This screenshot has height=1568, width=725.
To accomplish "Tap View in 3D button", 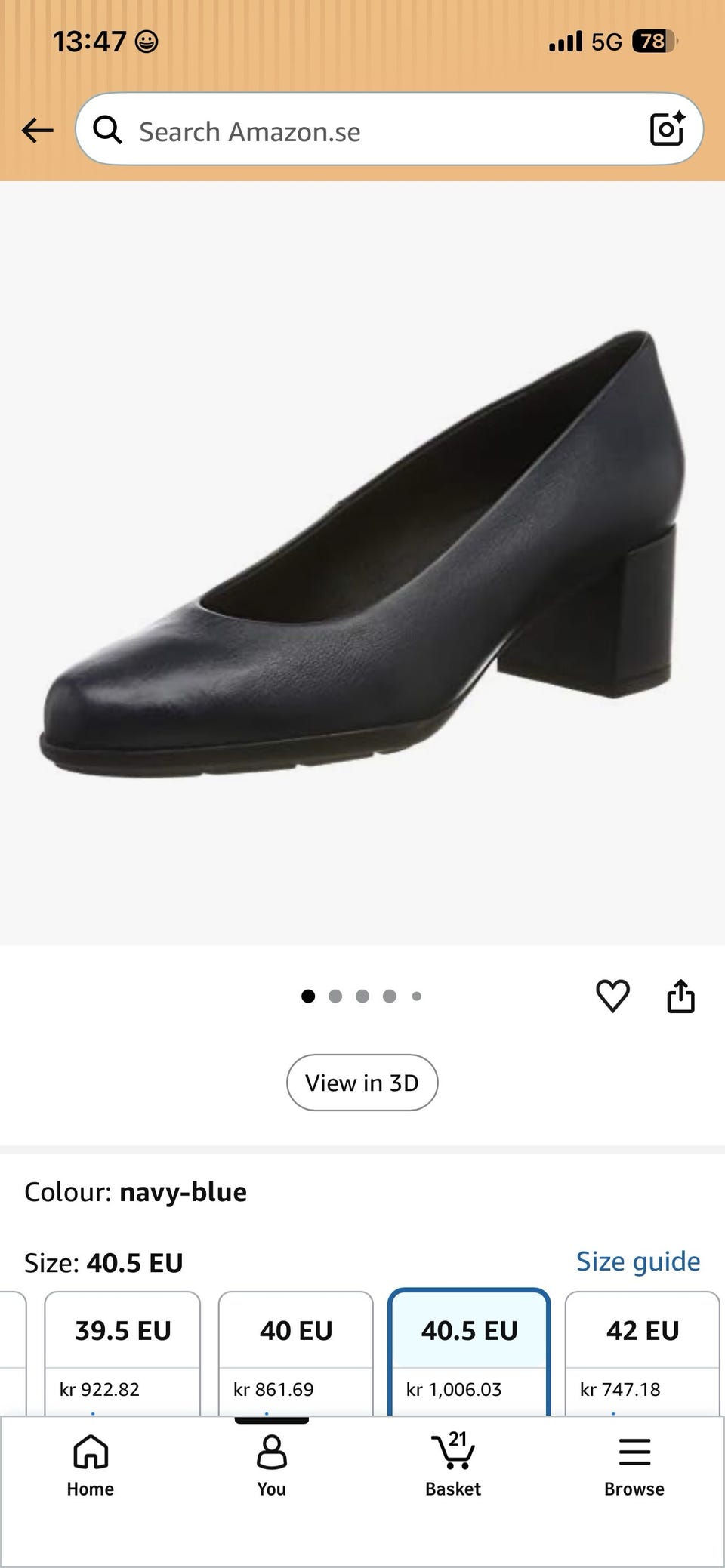I will point(362,1083).
